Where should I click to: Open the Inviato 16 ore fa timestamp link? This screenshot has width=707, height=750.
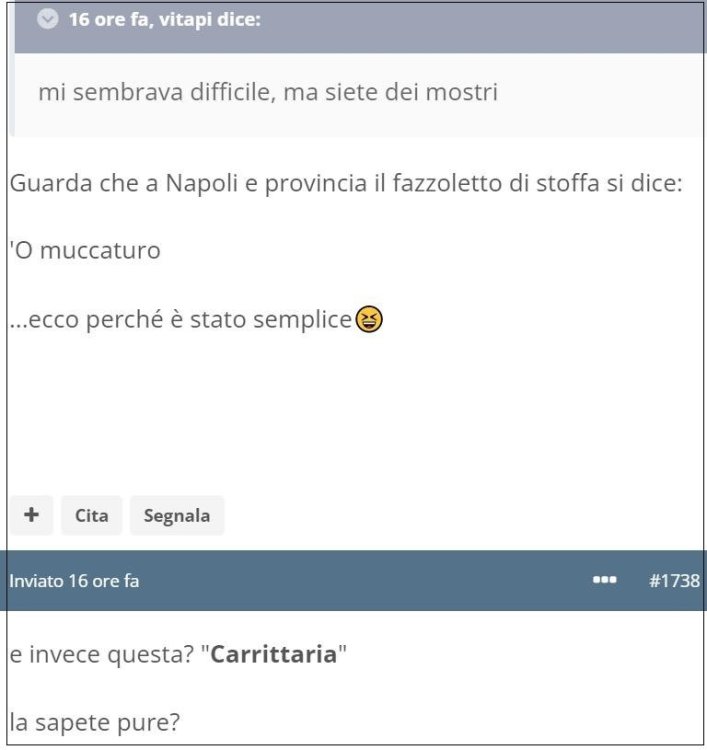click(x=74, y=581)
